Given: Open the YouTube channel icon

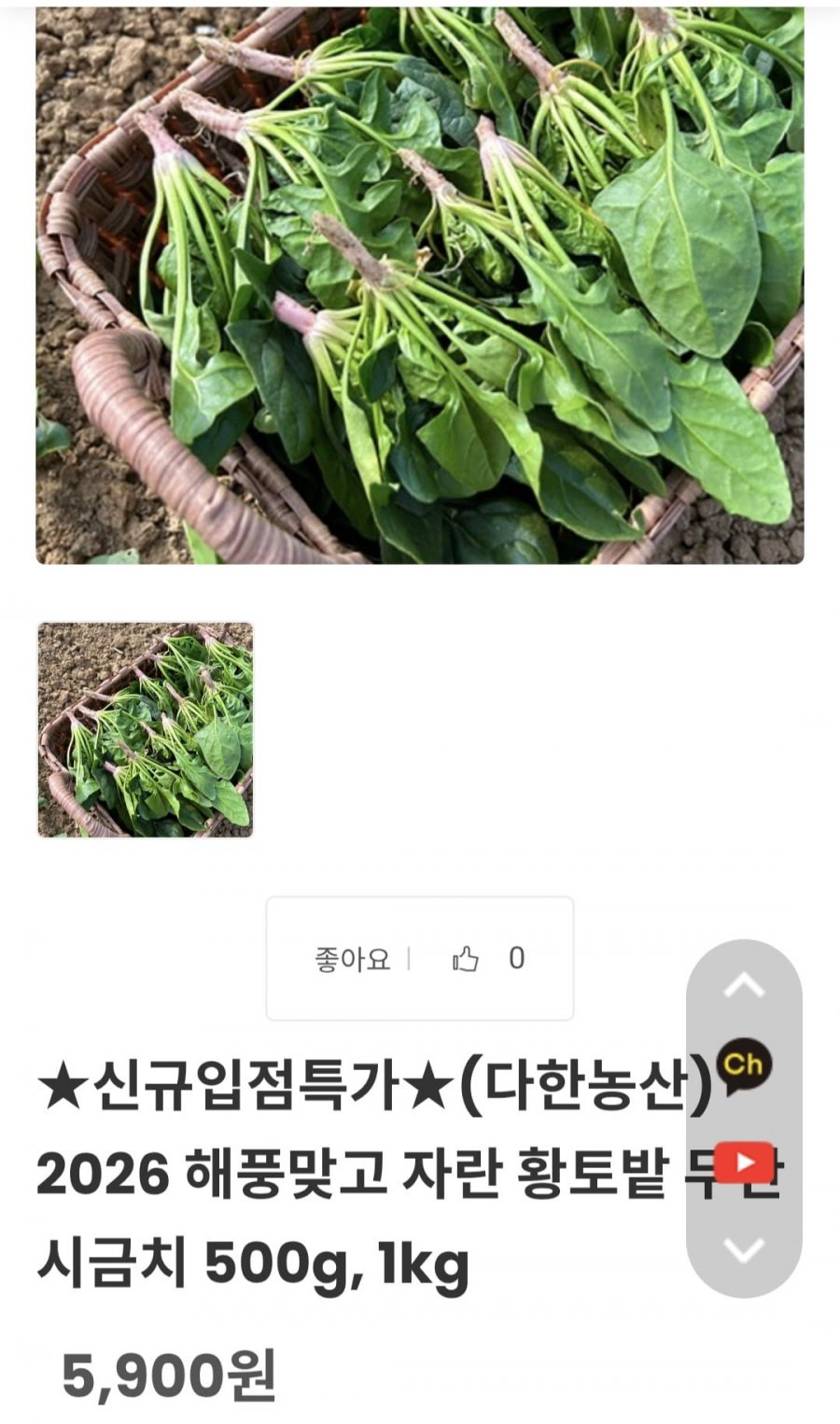Looking at the screenshot, I should click(744, 1163).
